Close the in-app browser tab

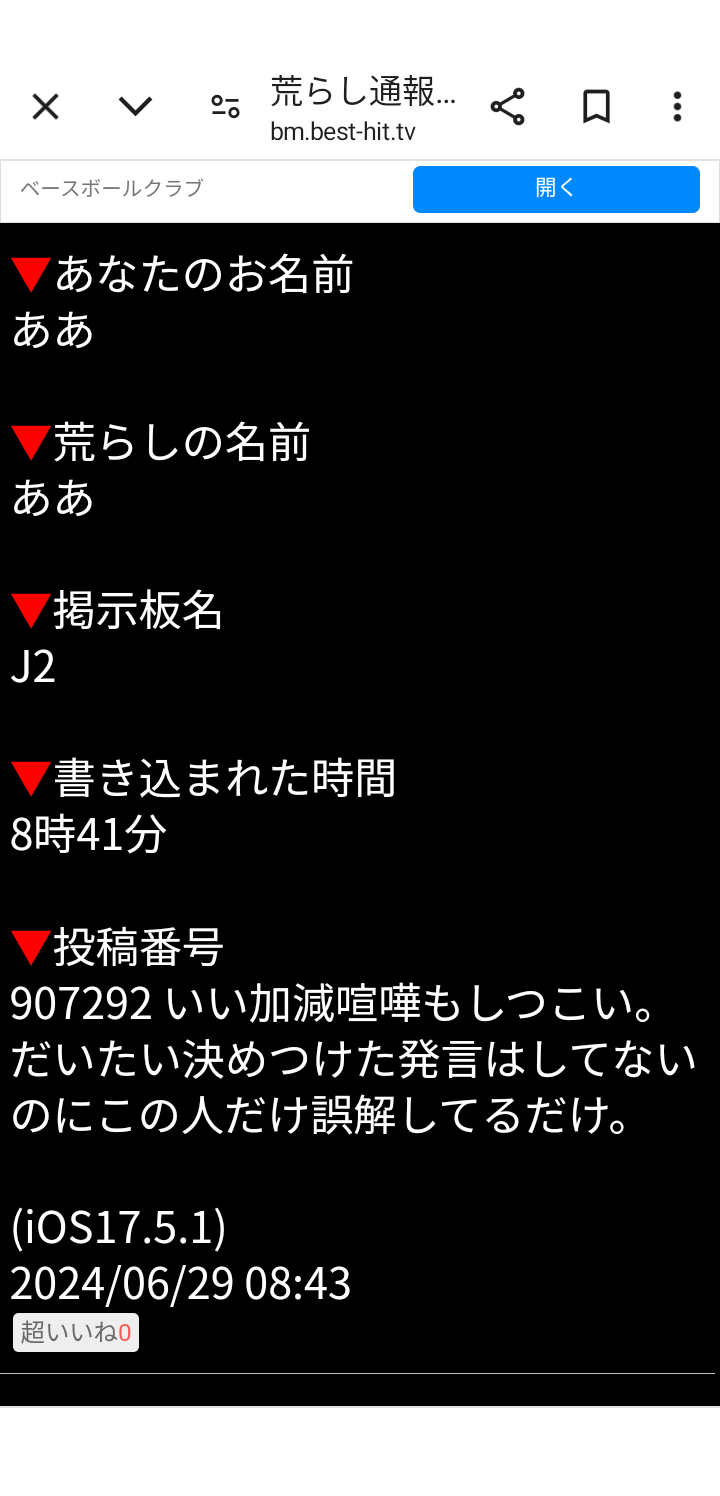[x=45, y=106]
